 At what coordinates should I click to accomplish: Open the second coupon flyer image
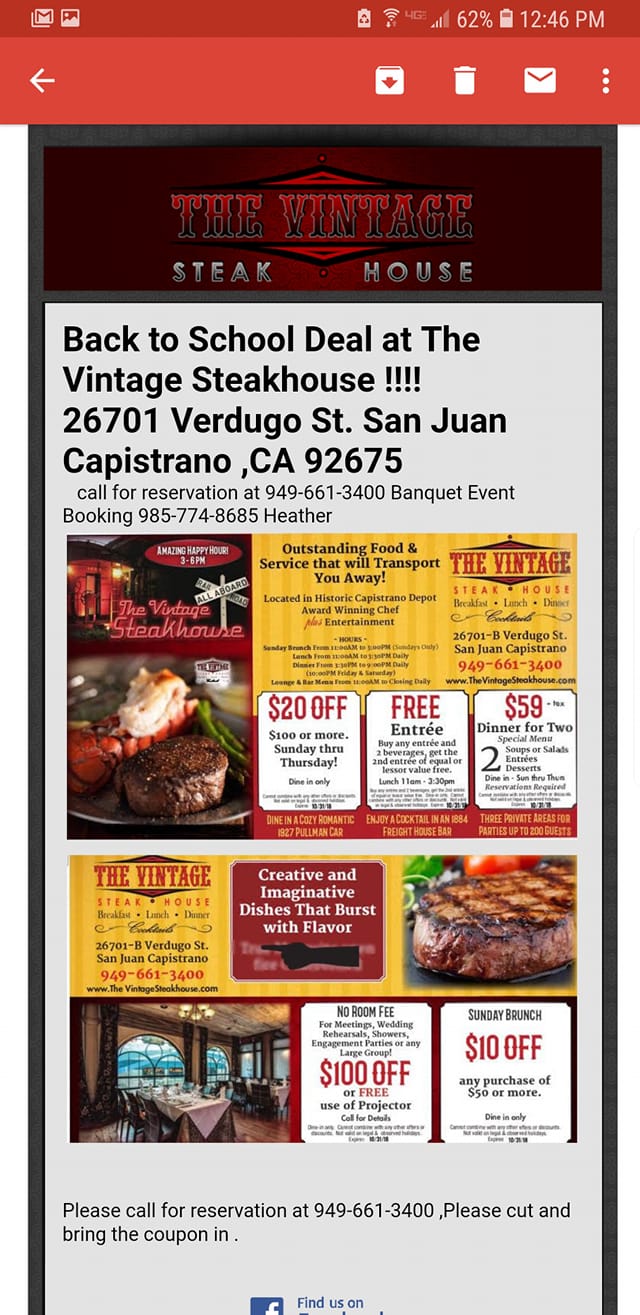click(321, 998)
